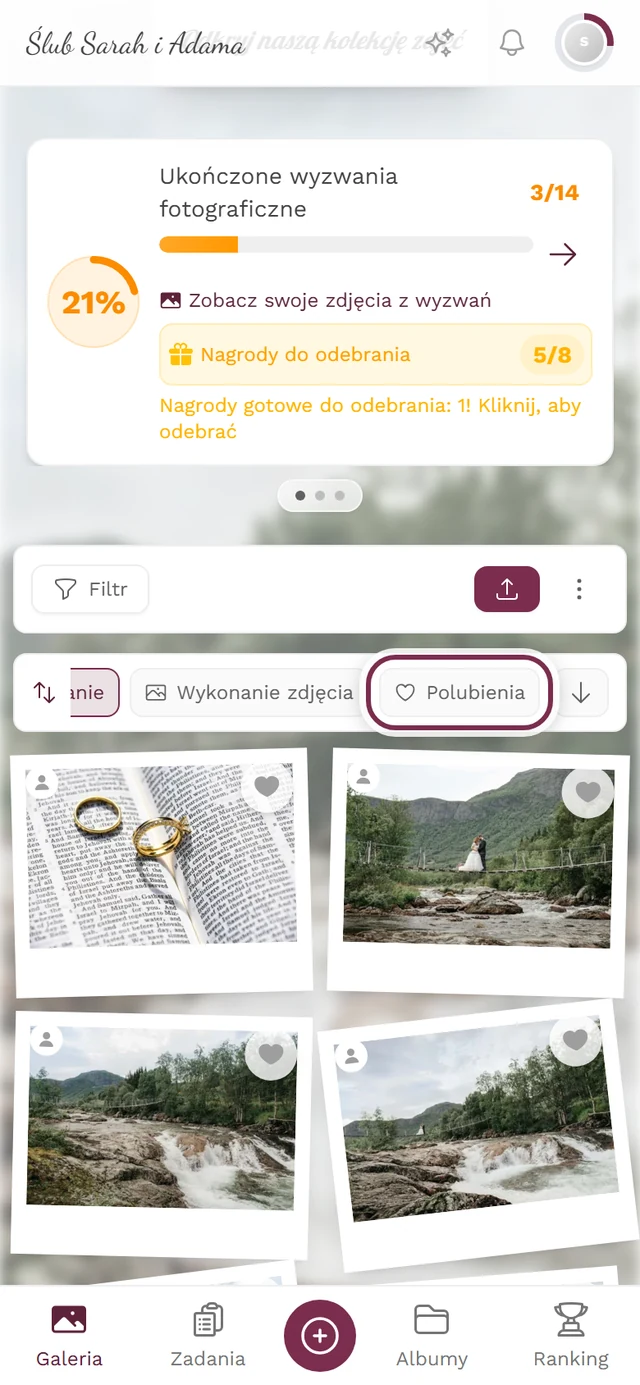
Task: Claim rewards in Nagrody do odebrania
Action: [376, 354]
